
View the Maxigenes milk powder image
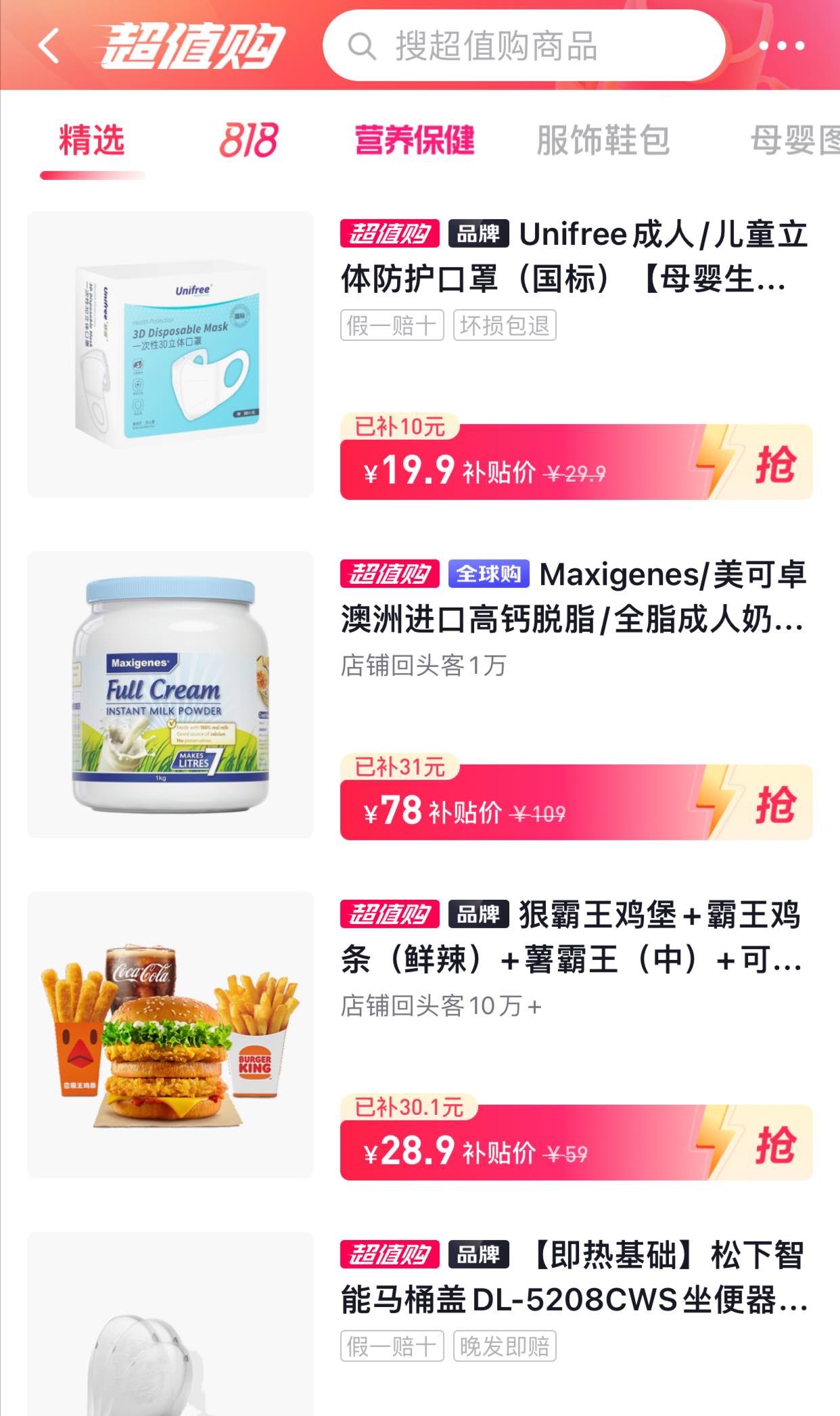(170, 695)
